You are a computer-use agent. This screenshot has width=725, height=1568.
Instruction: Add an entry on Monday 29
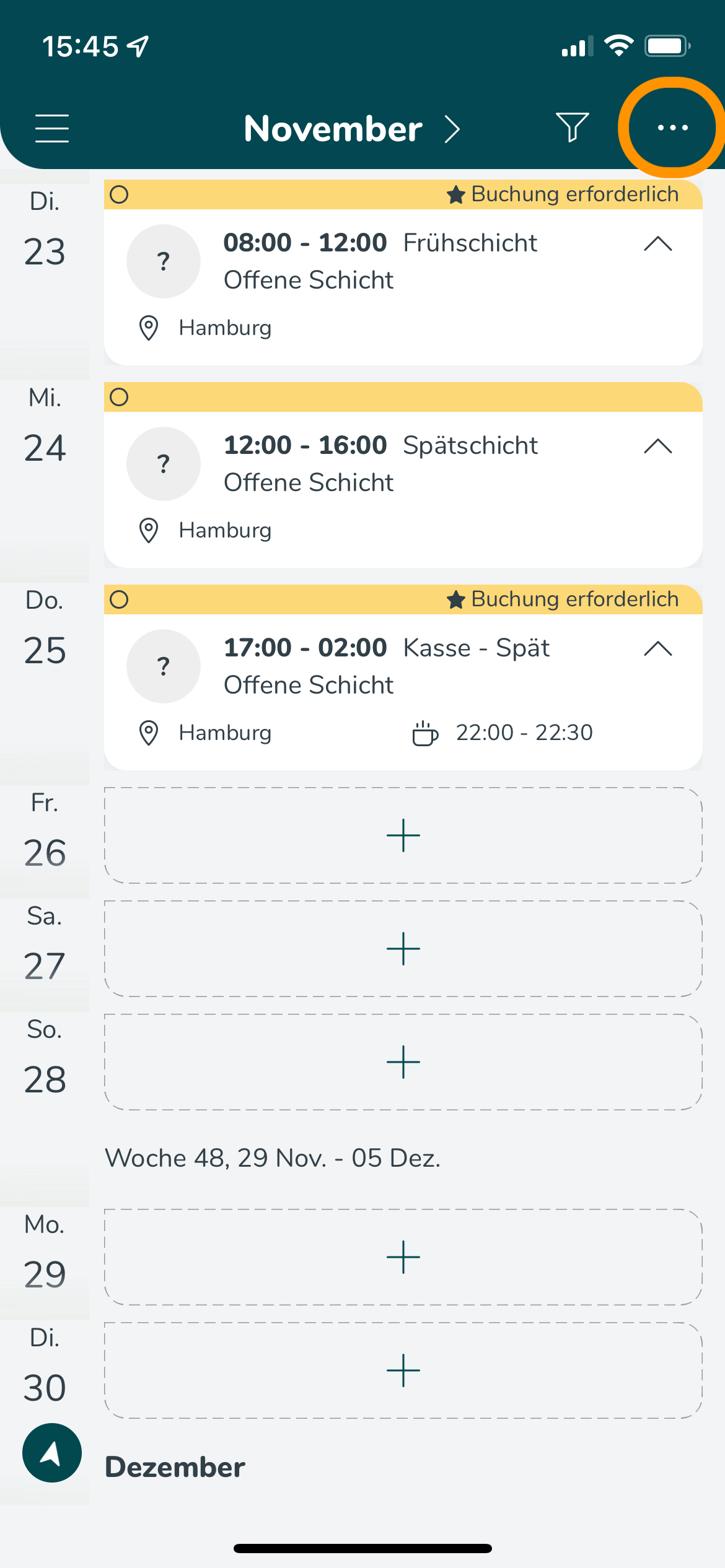[403, 1257]
